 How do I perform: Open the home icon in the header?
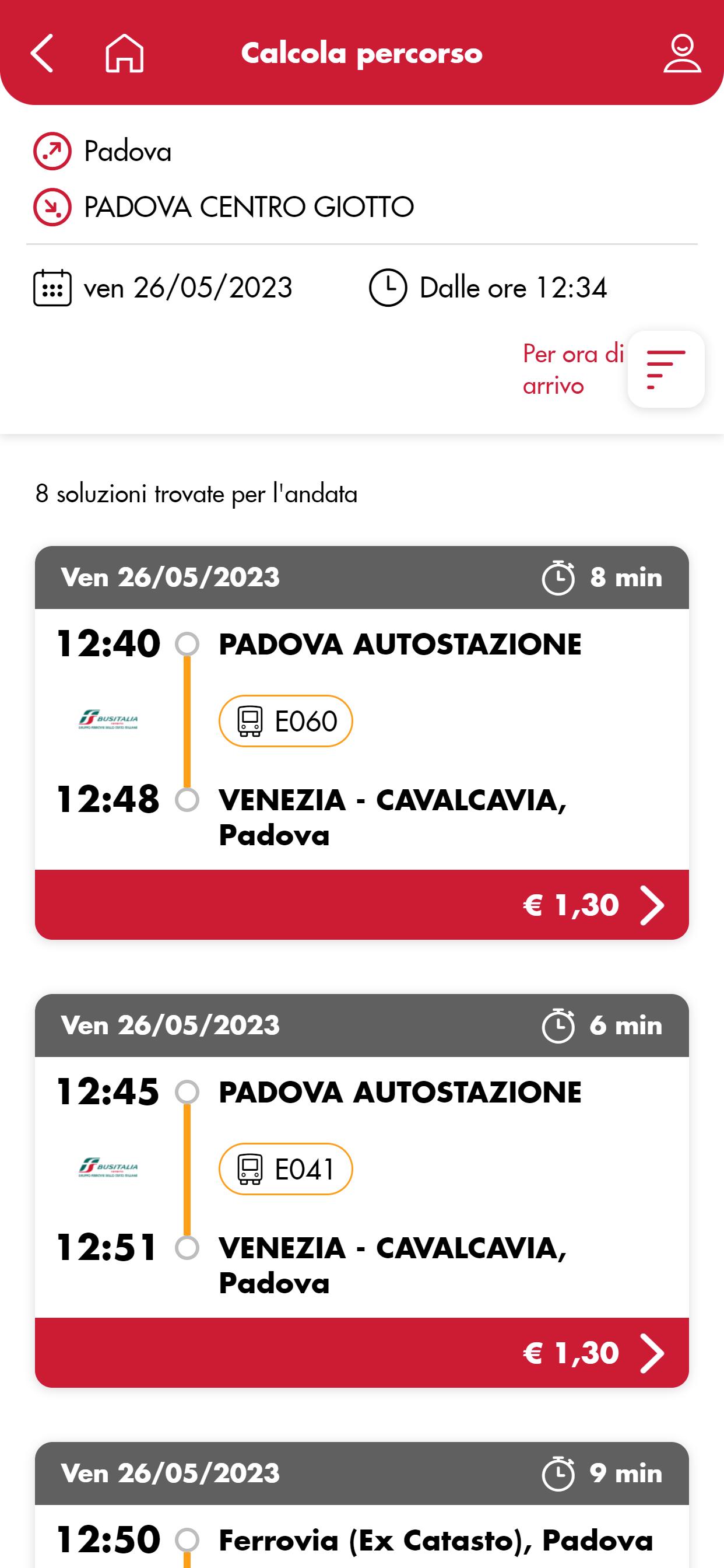click(125, 54)
